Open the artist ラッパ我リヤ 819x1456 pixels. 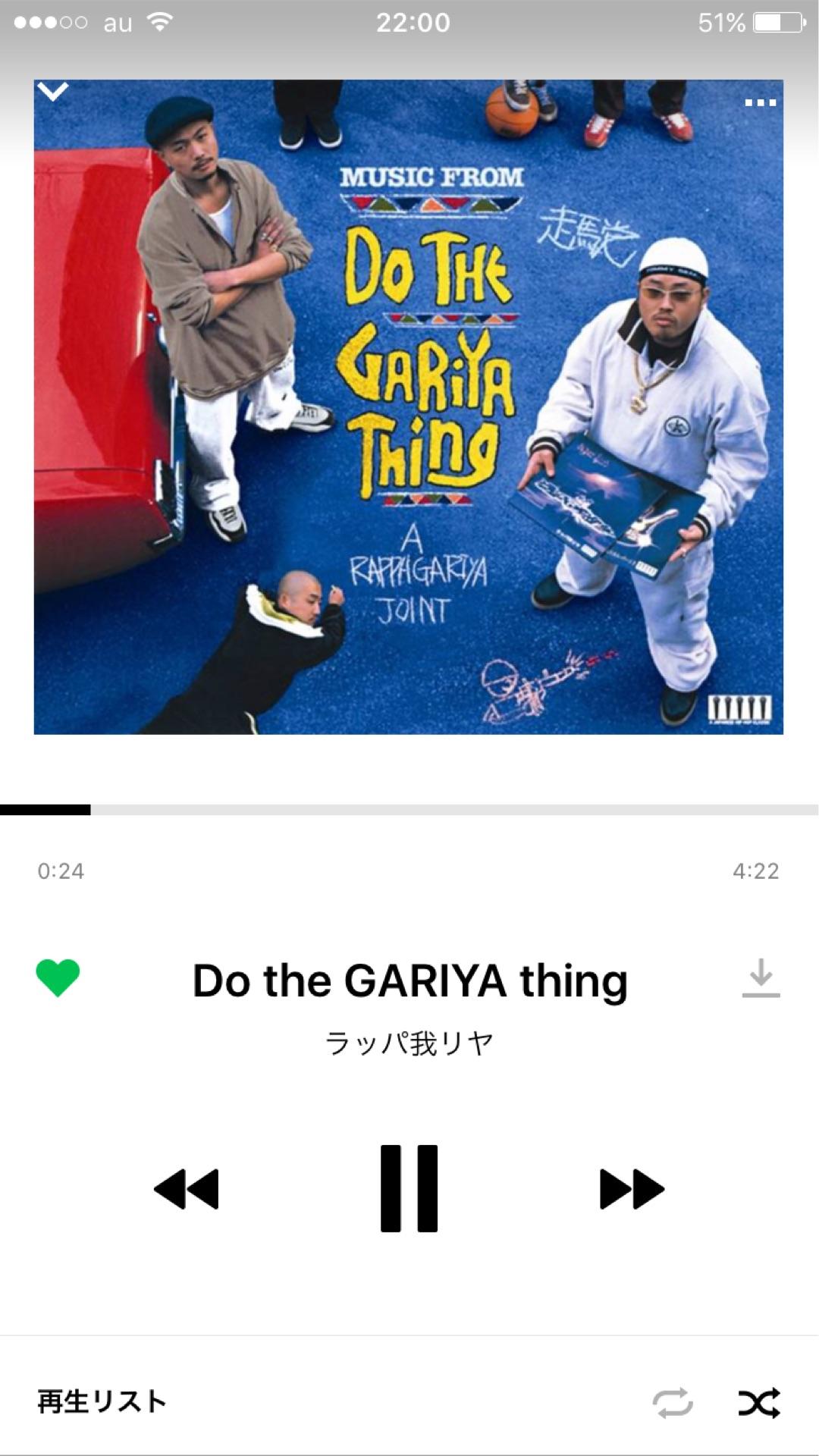coord(409,1043)
